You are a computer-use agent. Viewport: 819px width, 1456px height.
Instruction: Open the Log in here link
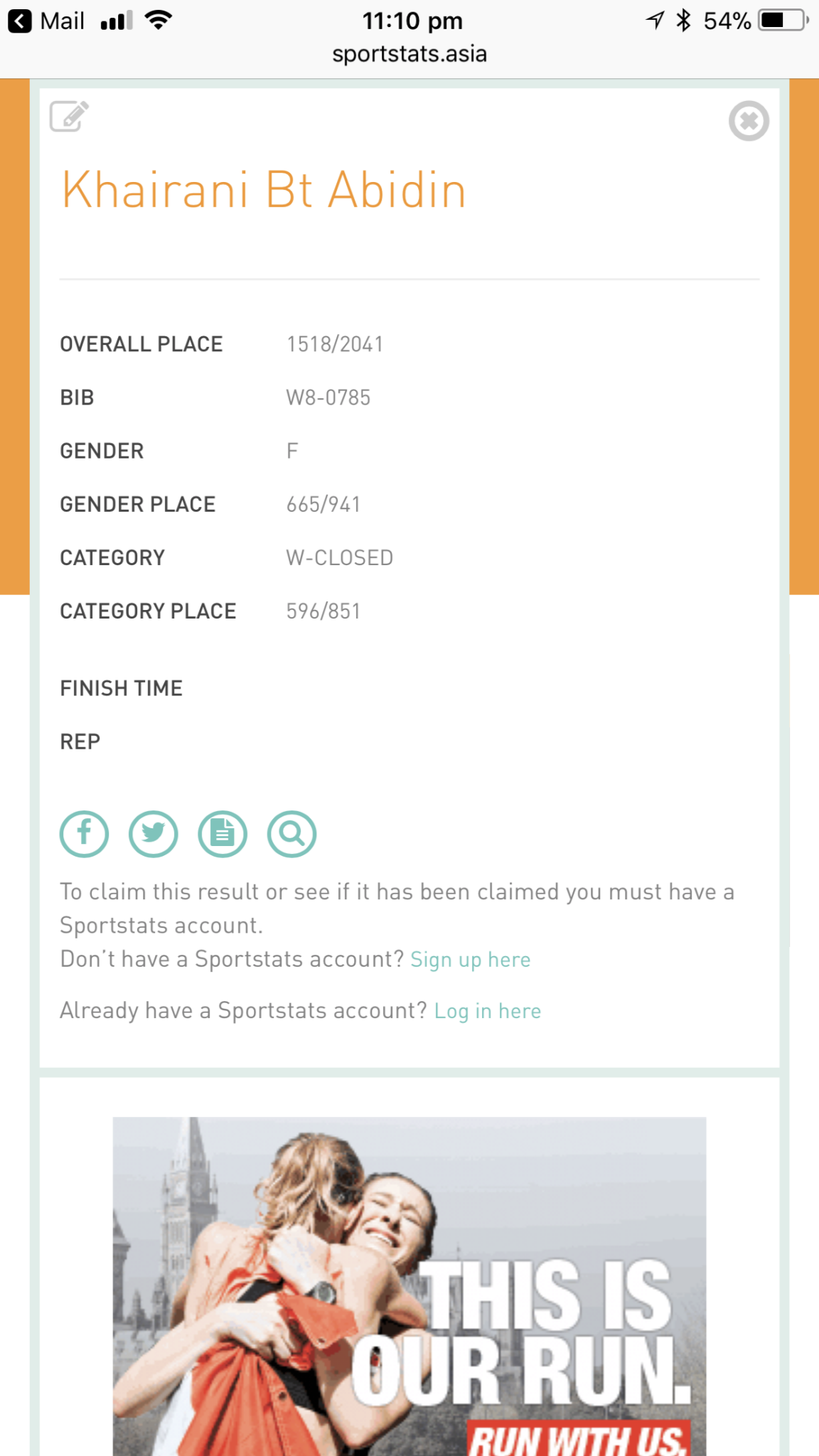[488, 1011]
